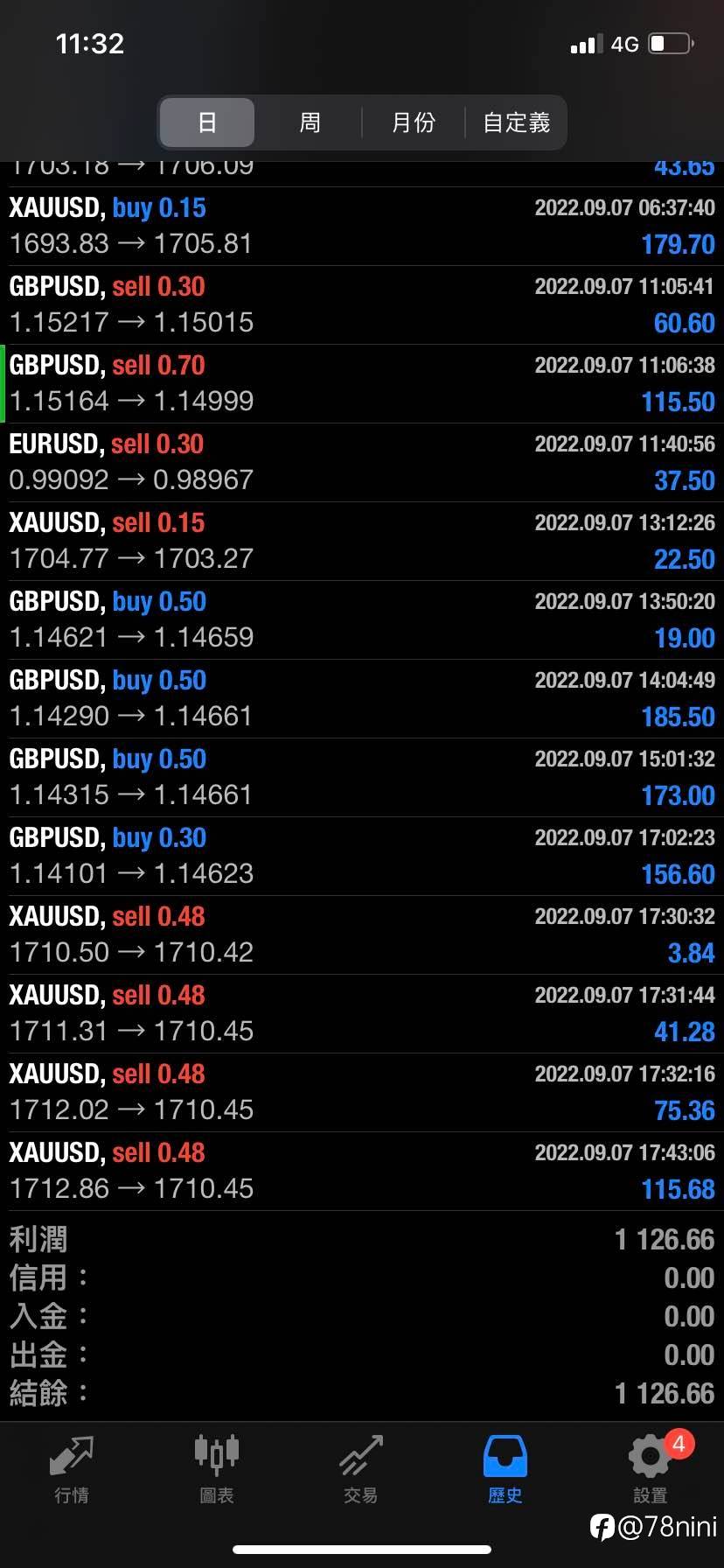This screenshot has width=724, height=1568.
Task: Expand XAUUSD sell 0.48 trade at 17:43:06
Action: coord(362,1172)
